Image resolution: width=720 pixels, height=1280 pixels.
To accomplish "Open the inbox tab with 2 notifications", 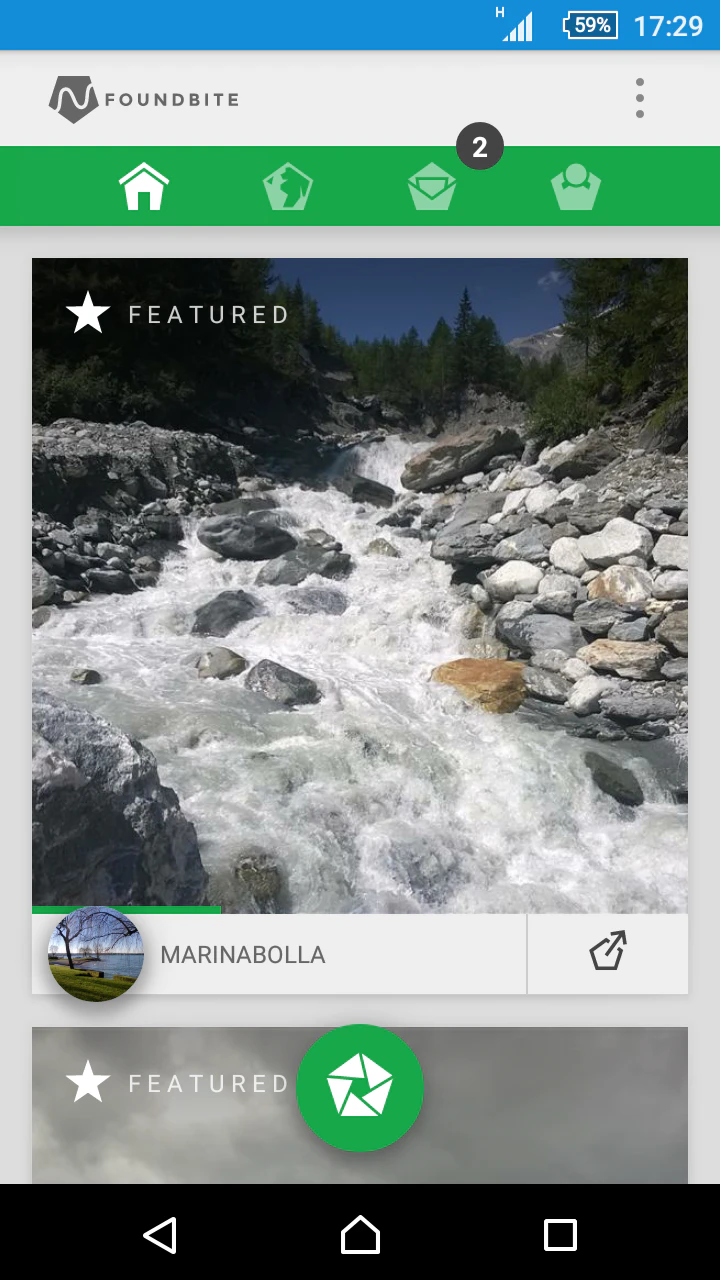I will coord(432,187).
